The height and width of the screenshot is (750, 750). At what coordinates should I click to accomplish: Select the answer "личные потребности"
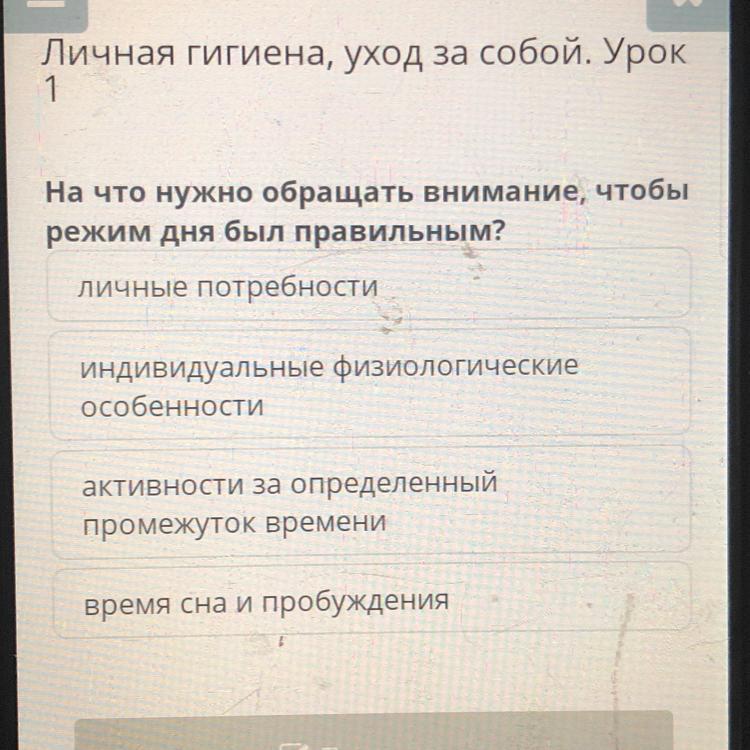pyautogui.click(x=369, y=284)
